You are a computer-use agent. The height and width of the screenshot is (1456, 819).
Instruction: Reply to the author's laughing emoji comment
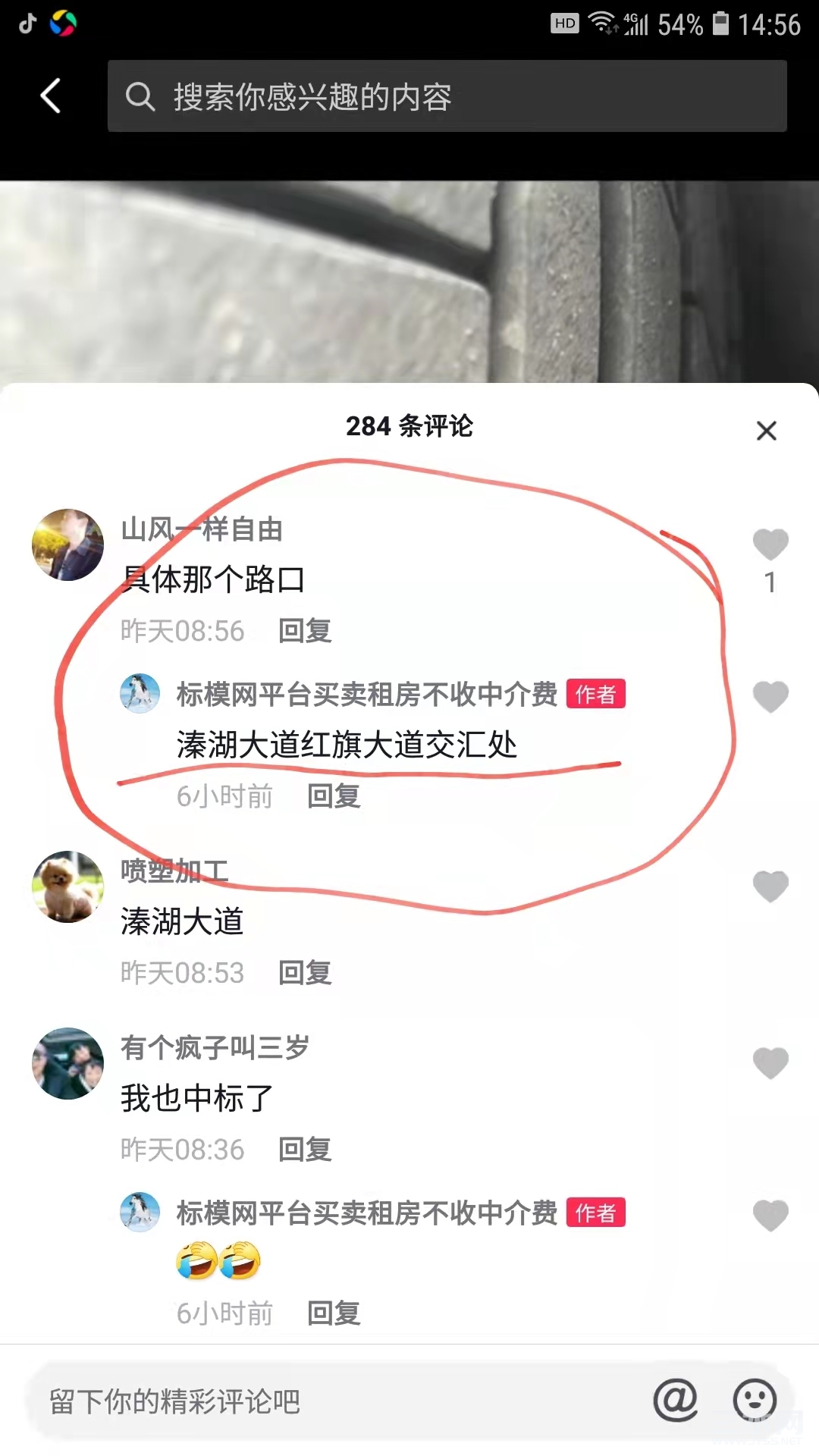[334, 1313]
